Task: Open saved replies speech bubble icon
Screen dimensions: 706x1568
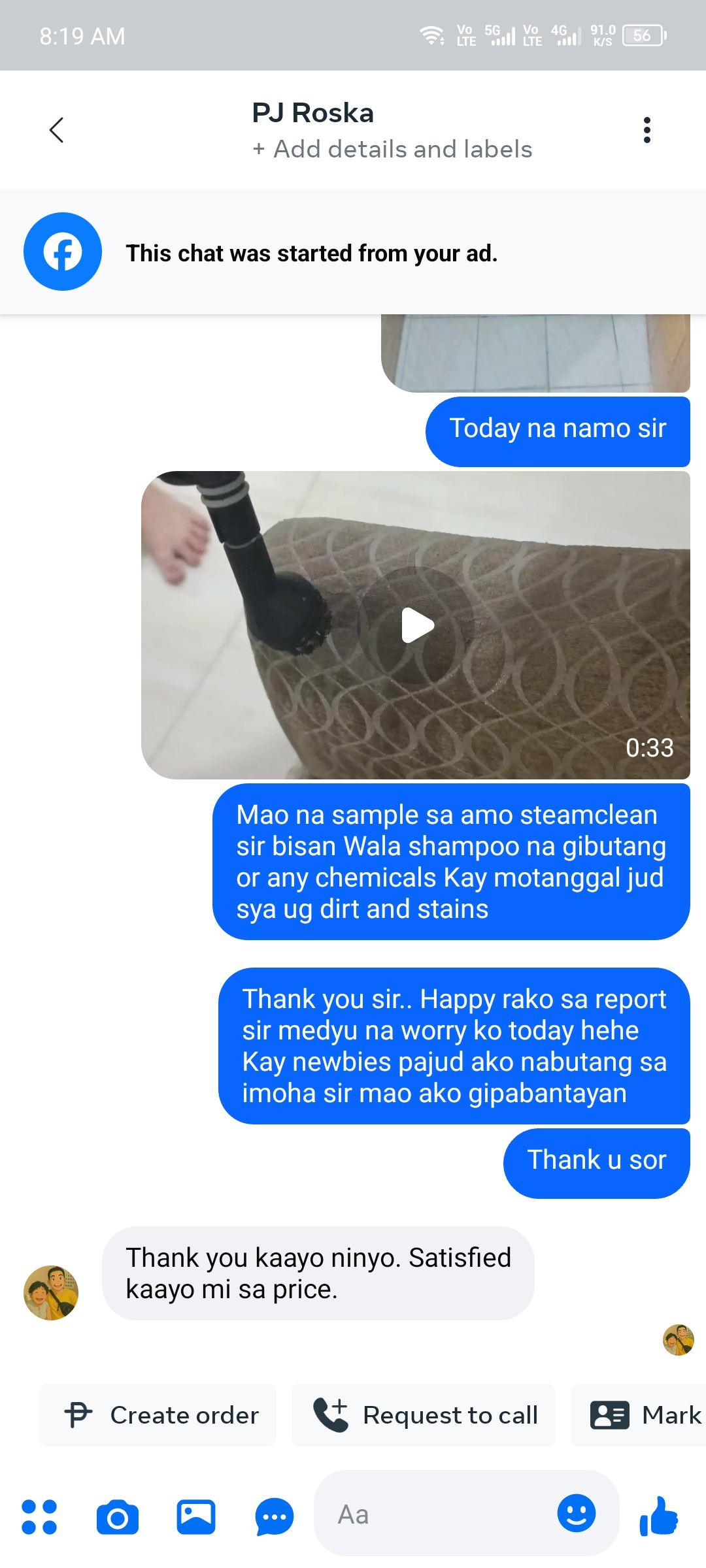Action: click(274, 1516)
